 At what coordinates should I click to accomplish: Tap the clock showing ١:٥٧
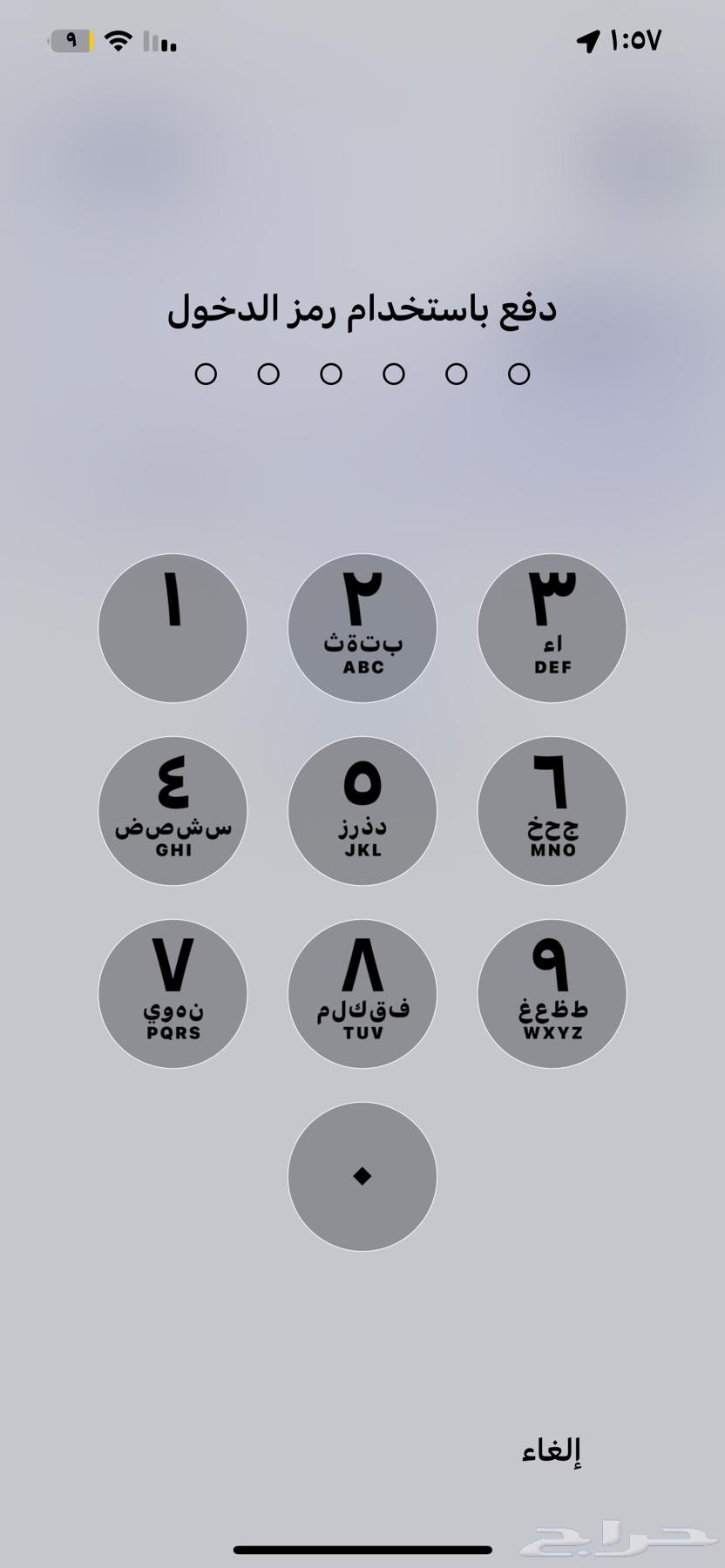[636, 39]
